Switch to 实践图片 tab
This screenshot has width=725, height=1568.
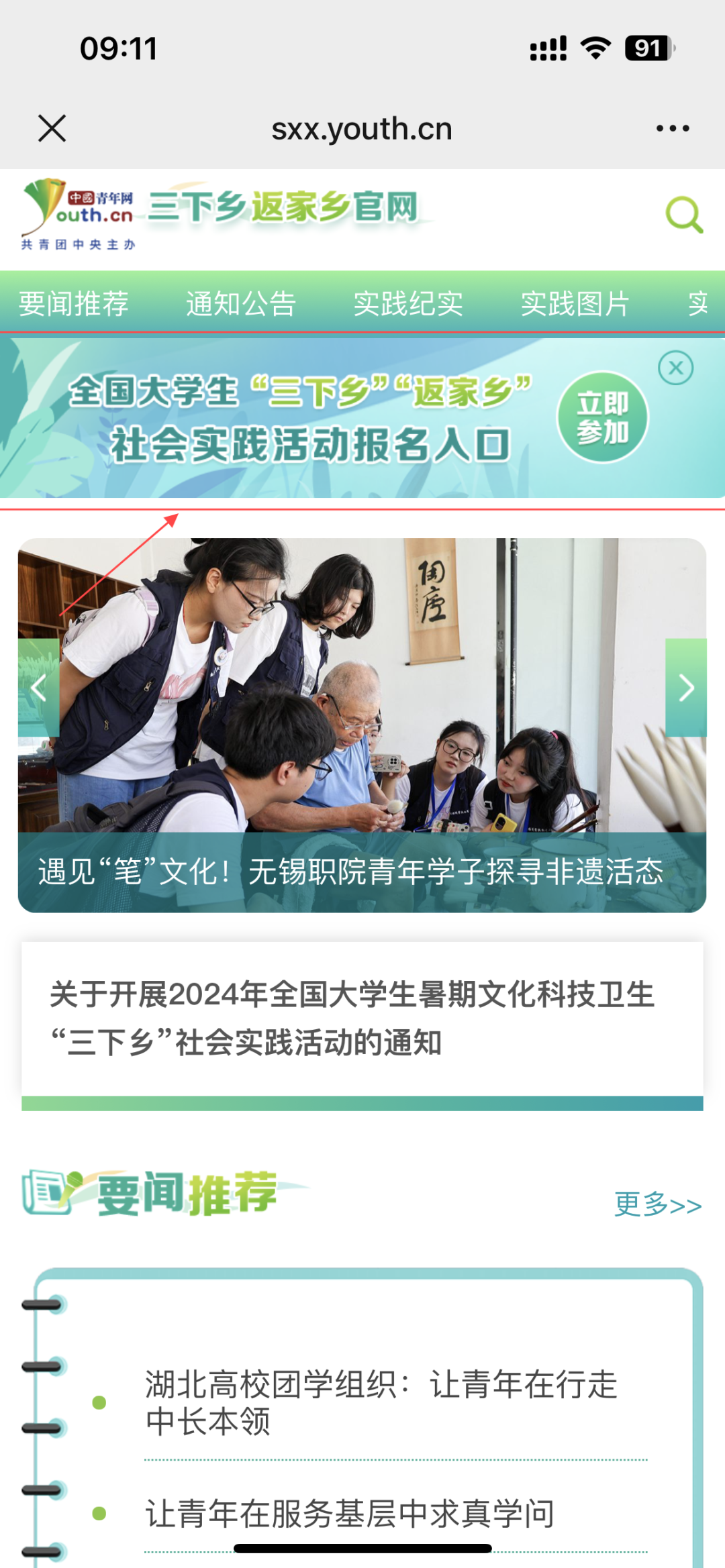(575, 303)
